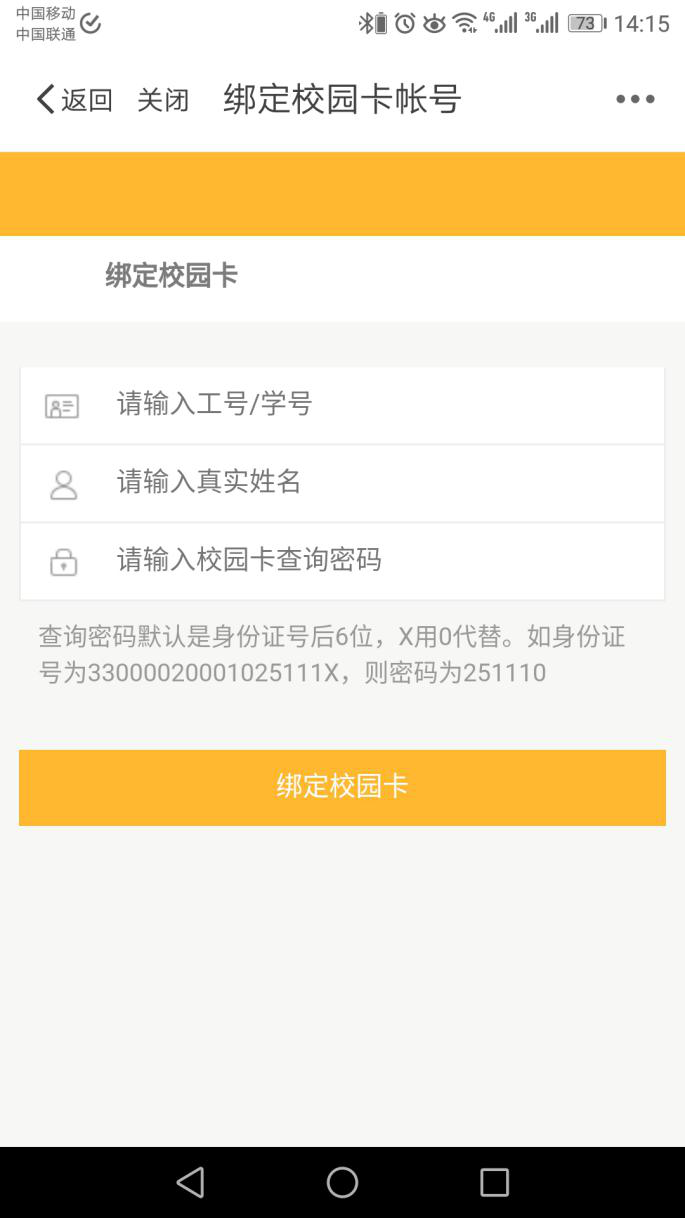Close the page with 关闭
Viewport: 685px width, 1218px height.
pos(163,100)
